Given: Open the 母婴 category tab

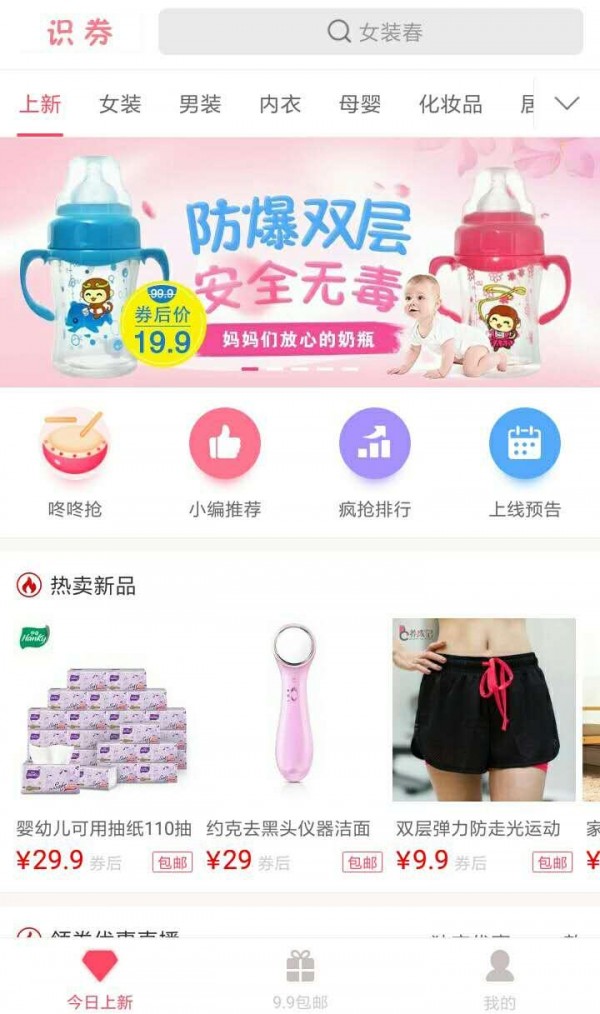Looking at the screenshot, I should click(360, 104).
